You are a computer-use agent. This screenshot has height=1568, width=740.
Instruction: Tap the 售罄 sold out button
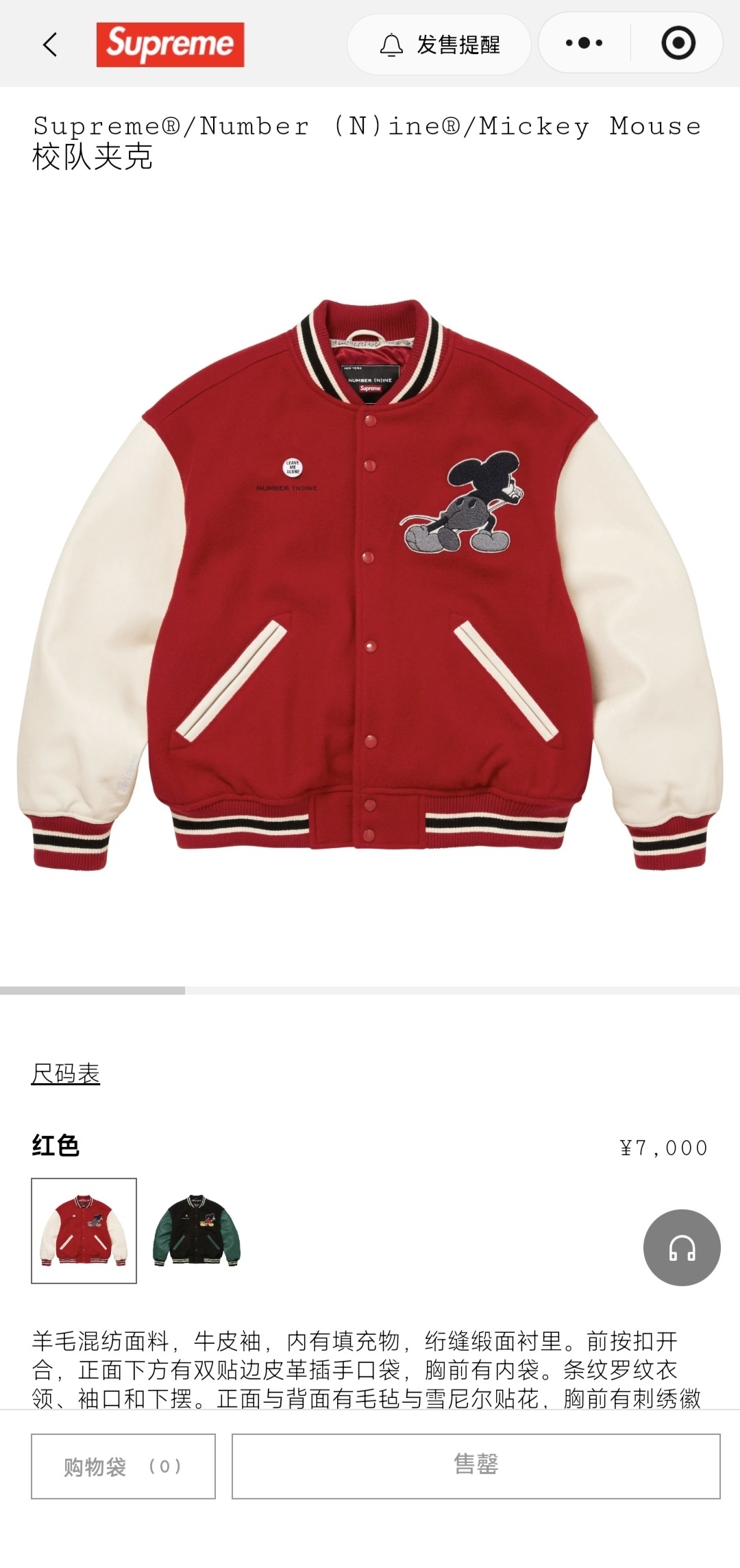tap(476, 1466)
